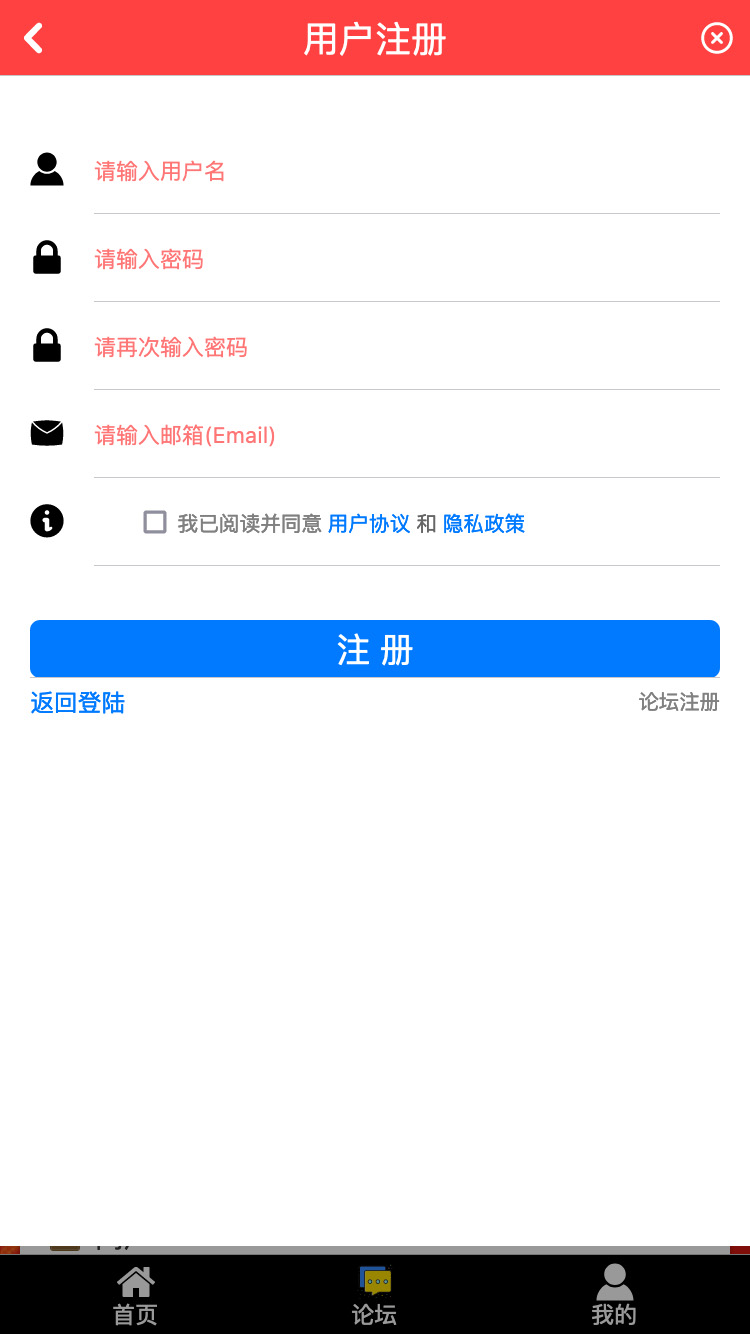Open the 隐私政策 link
The image size is (750, 1334).
click(484, 523)
